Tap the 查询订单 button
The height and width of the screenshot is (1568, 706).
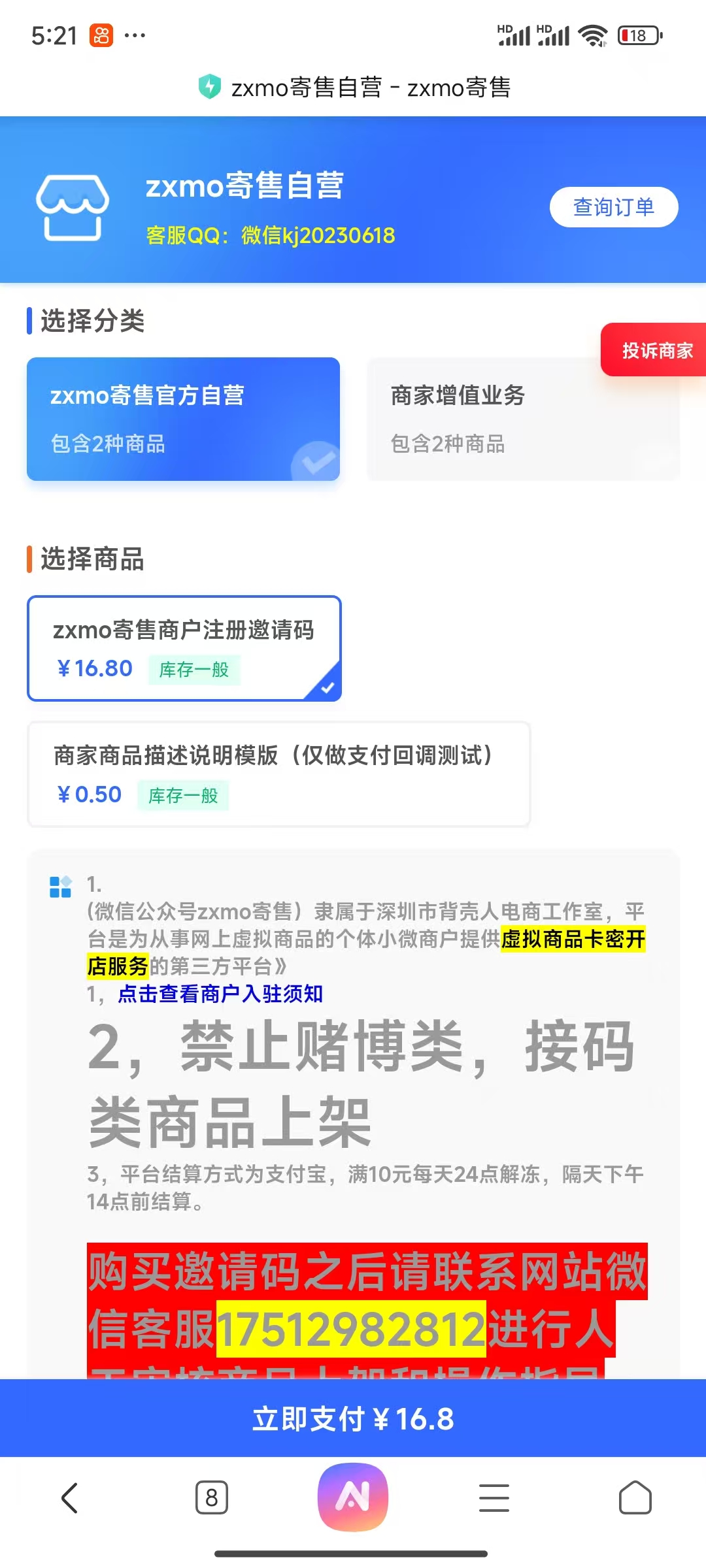point(613,207)
